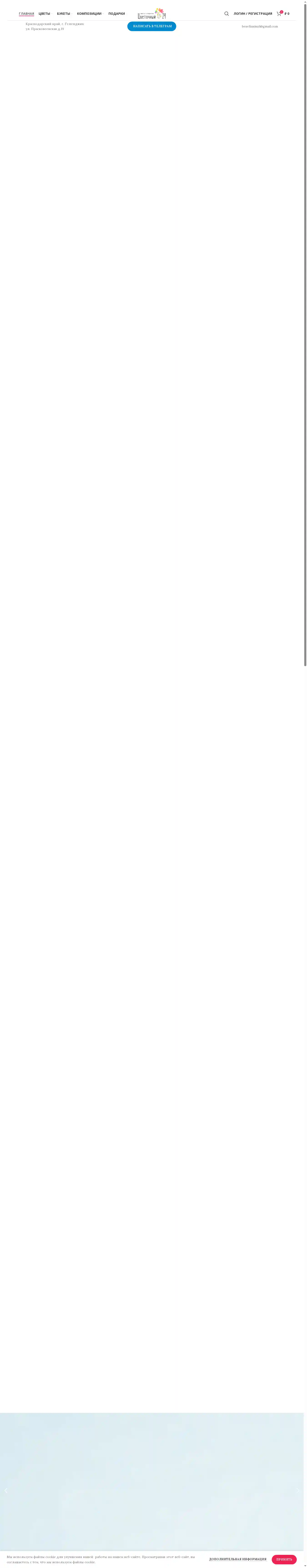Go to the Главная page
Image resolution: width=307 pixels, height=1568 pixels.
[x=26, y=13]
